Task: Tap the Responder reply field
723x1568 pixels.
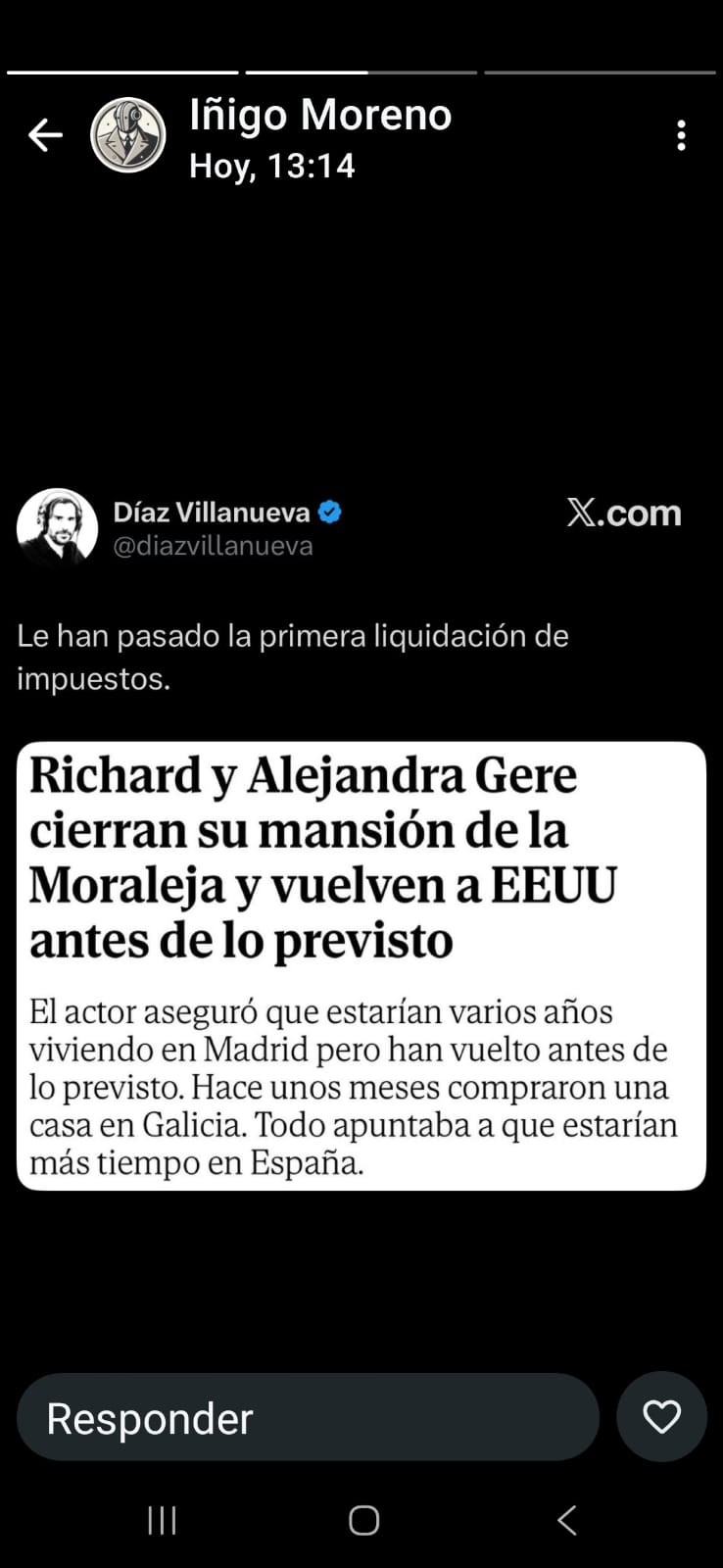Action: (x=308, y=1417)
